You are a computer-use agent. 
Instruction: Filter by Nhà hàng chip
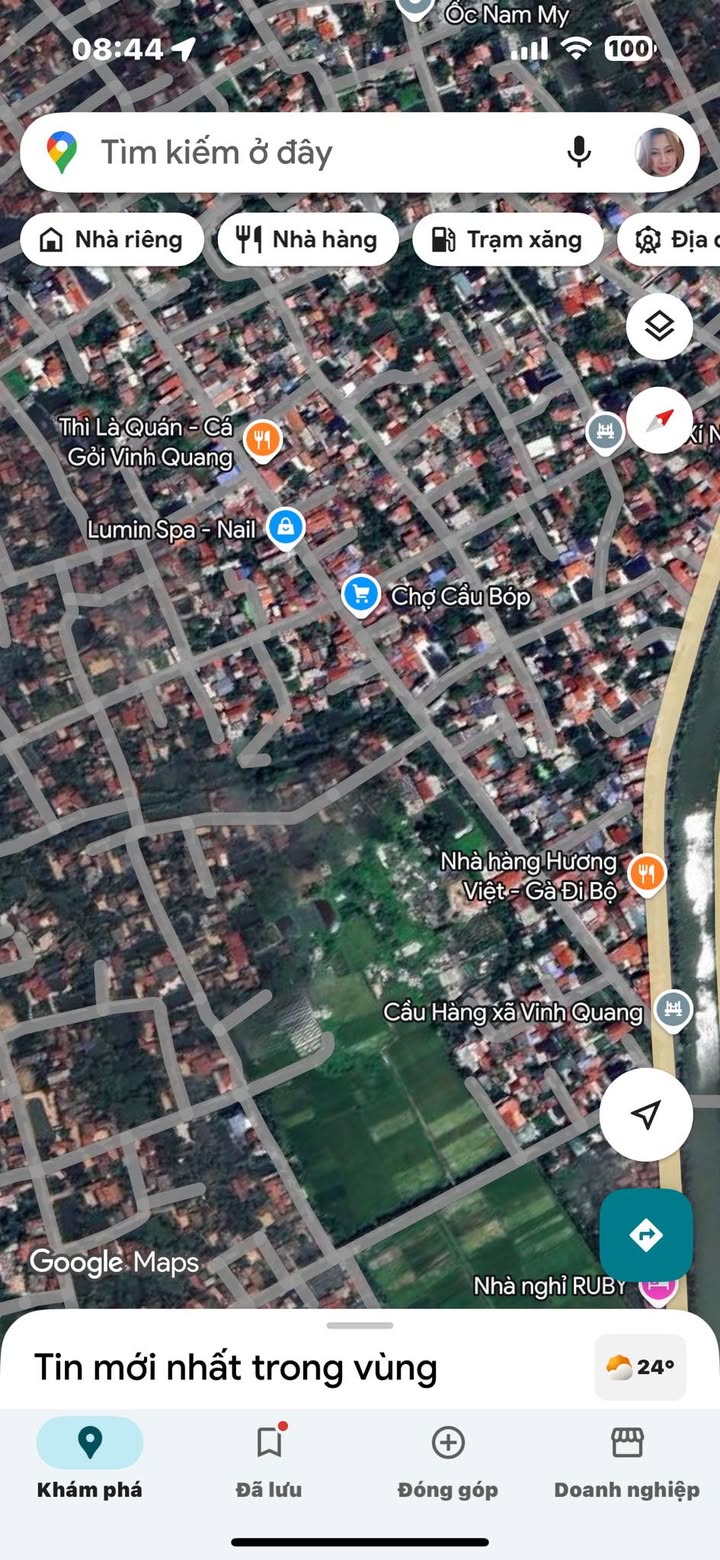point(308,240)
